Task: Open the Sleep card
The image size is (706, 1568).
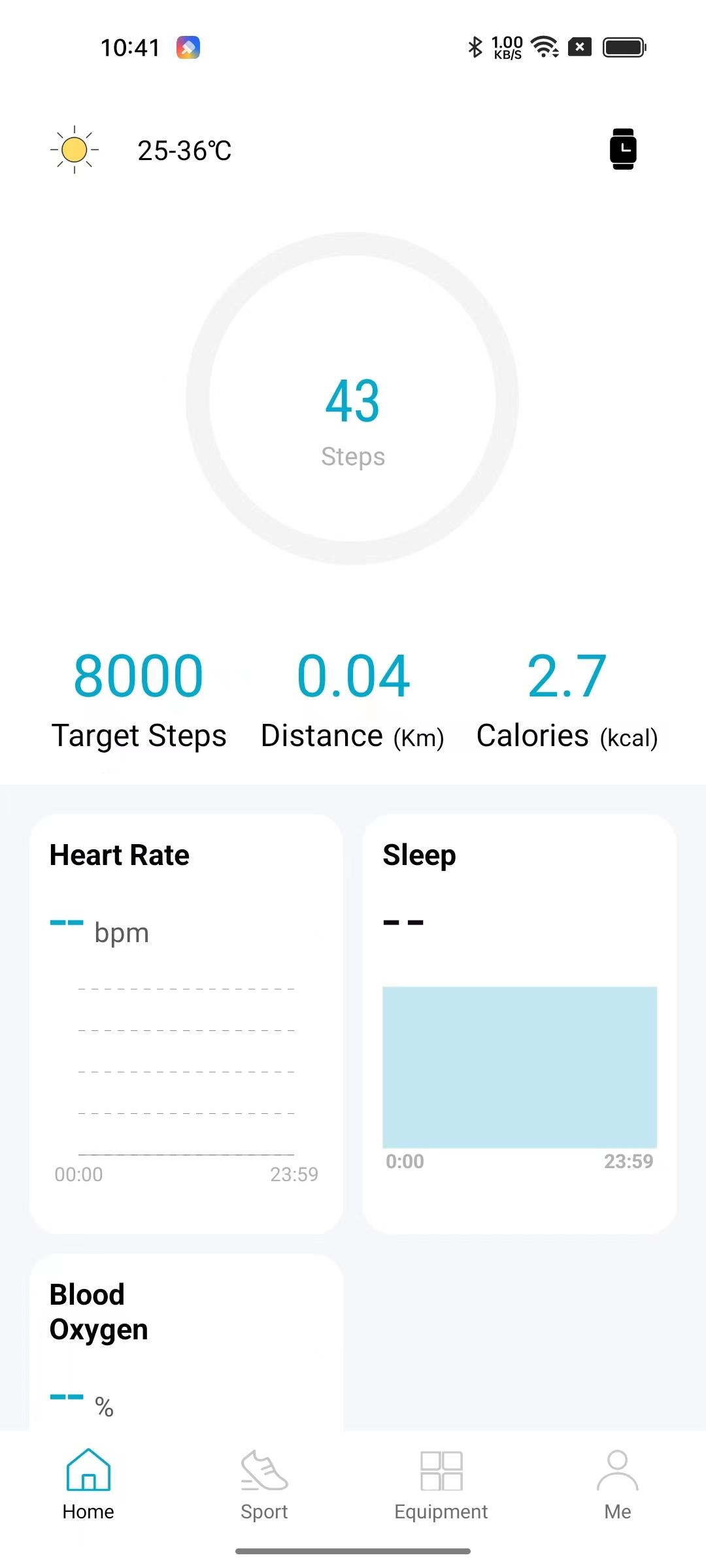Action: [x=520, y=1024]
